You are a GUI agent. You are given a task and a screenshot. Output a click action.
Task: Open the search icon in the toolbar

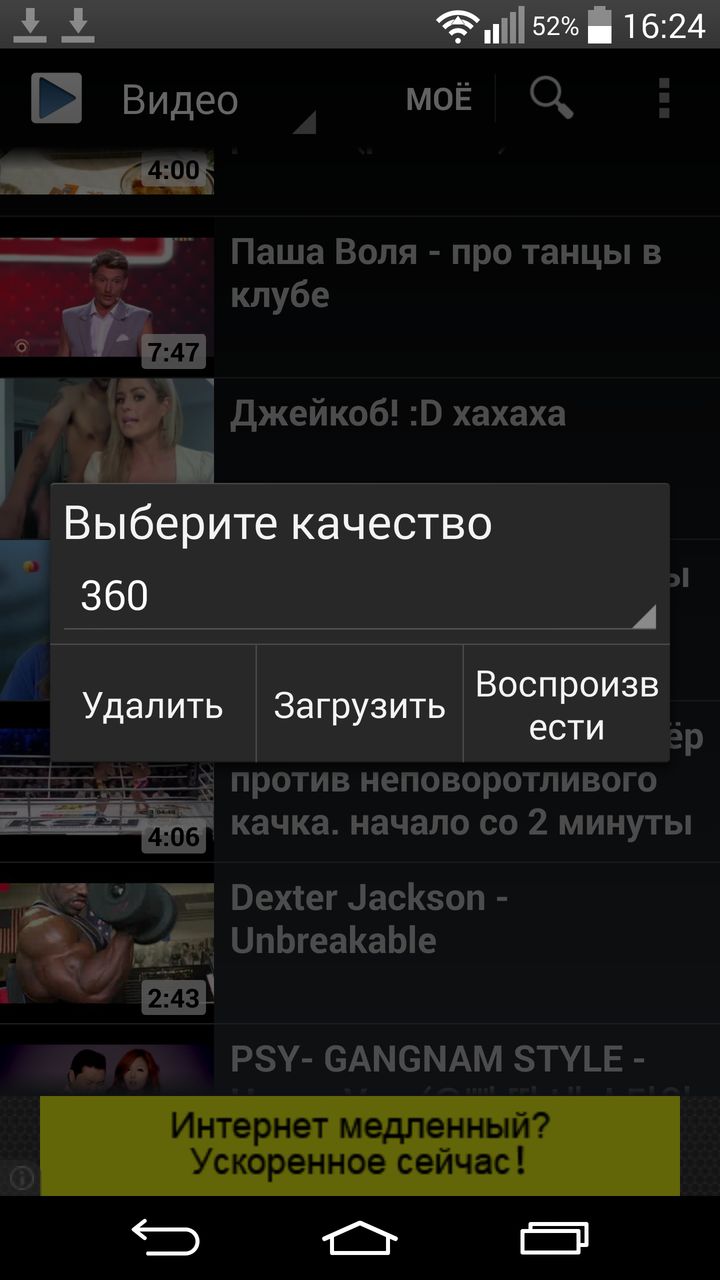tap(550, 99)
